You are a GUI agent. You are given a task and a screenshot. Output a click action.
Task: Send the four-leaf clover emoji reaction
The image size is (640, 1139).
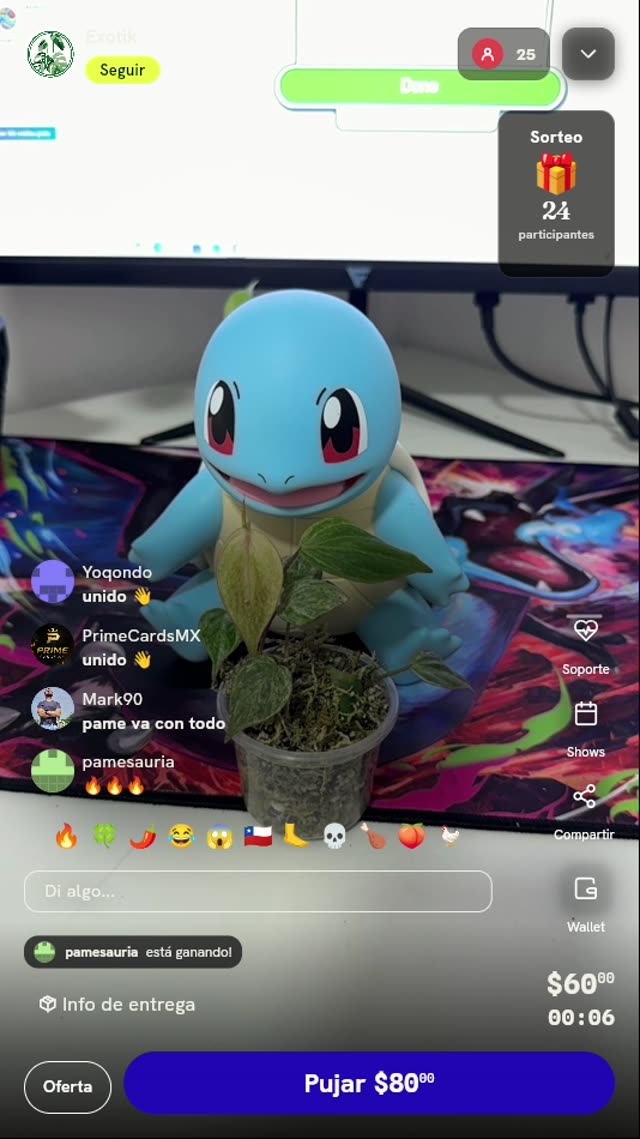coord(105,836)
